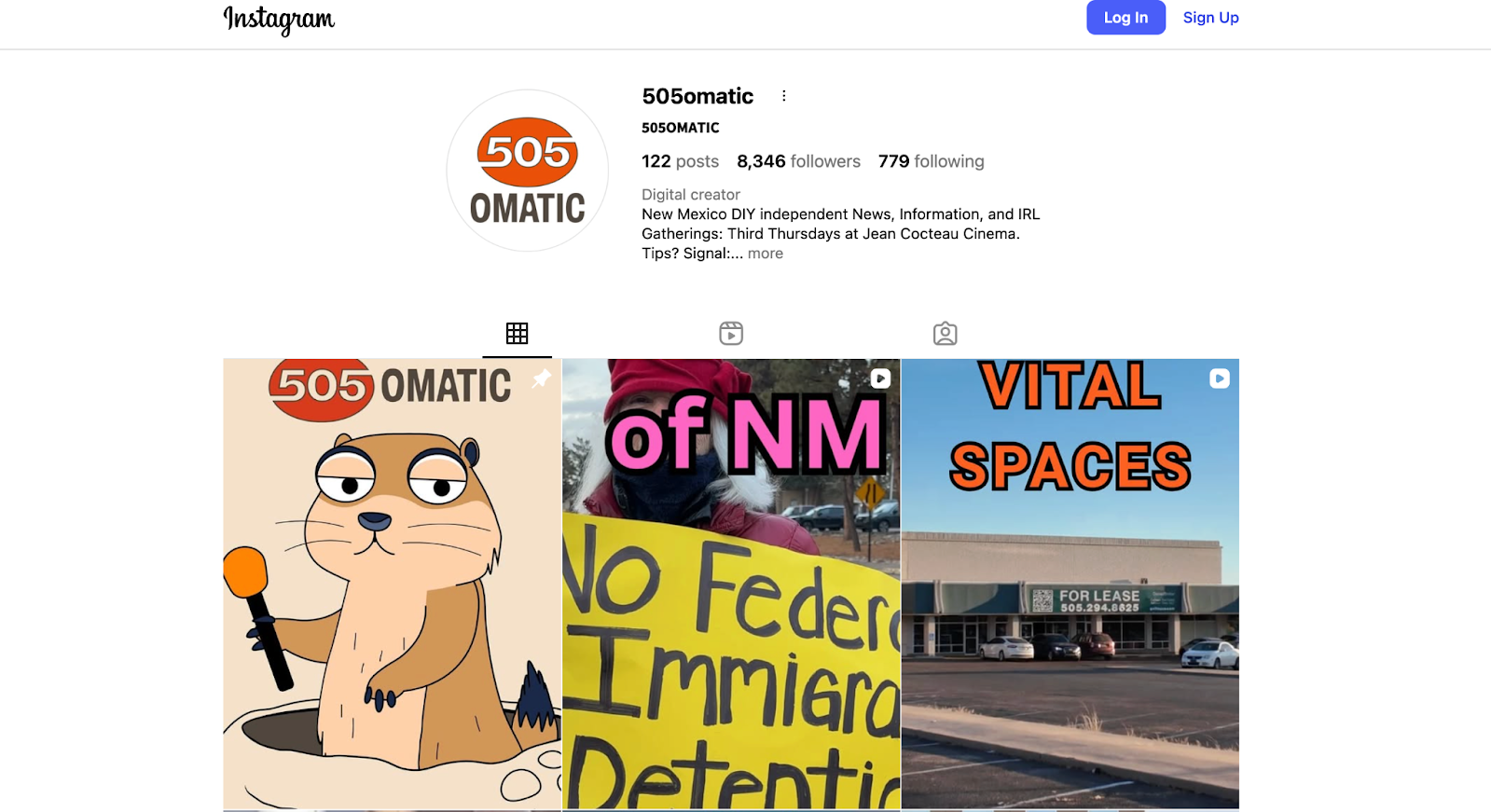The height and width of the screenshot is (812, 1491).
Task: Go to Instagram home via logo
Action: (x=279, y=19)
